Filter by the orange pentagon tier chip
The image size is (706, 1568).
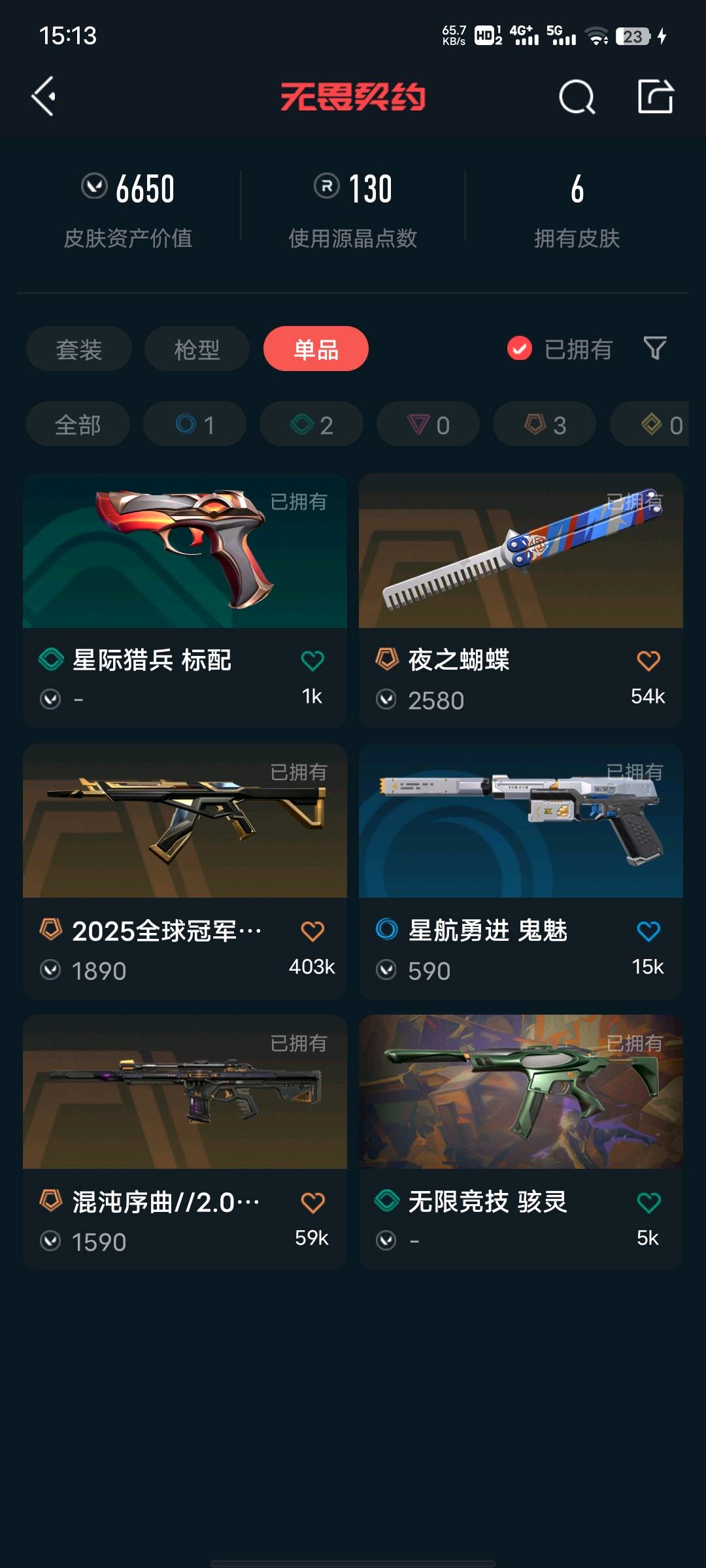[x=545, y=425]
